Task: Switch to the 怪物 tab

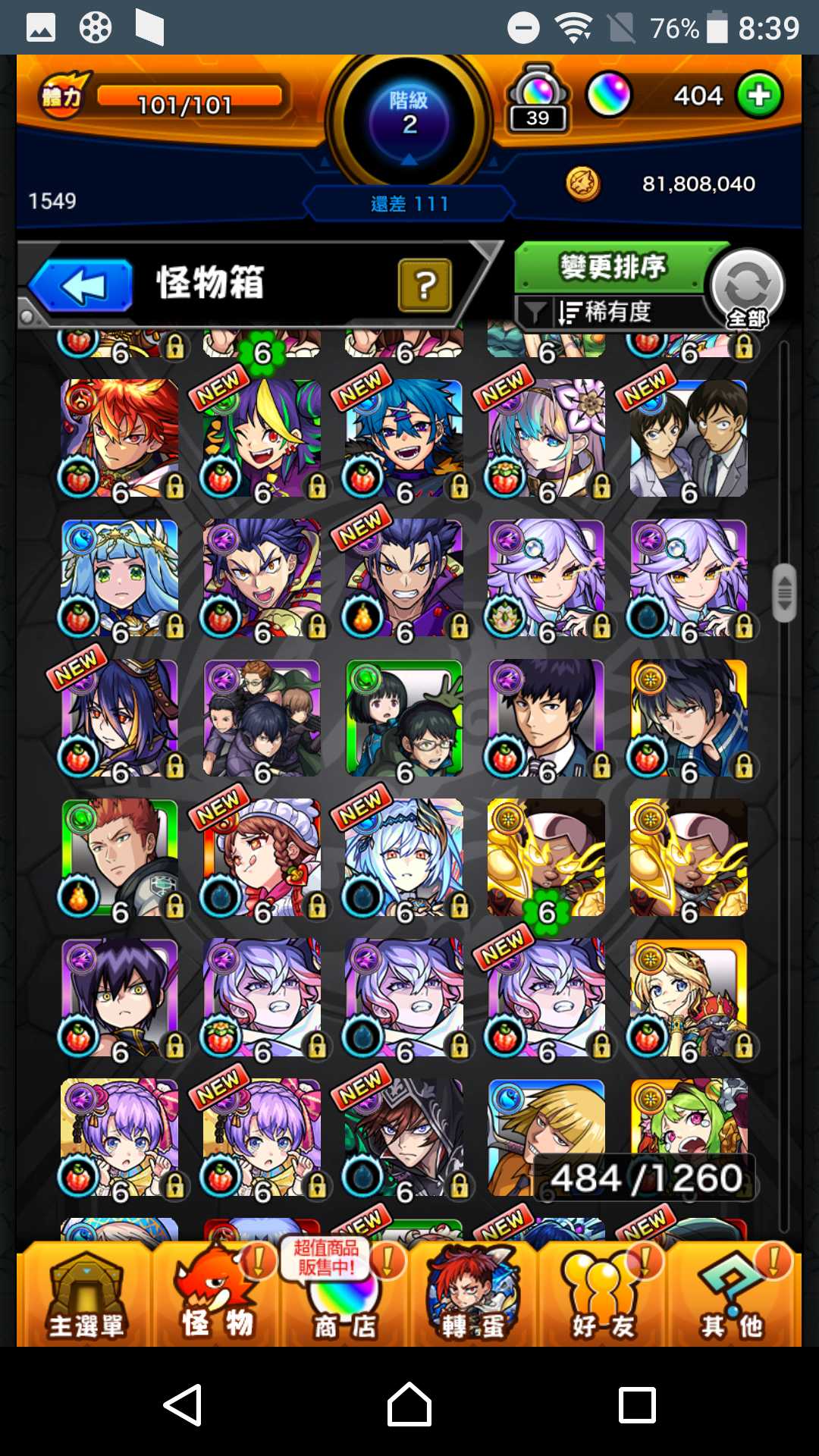Action: [216, 1298]
